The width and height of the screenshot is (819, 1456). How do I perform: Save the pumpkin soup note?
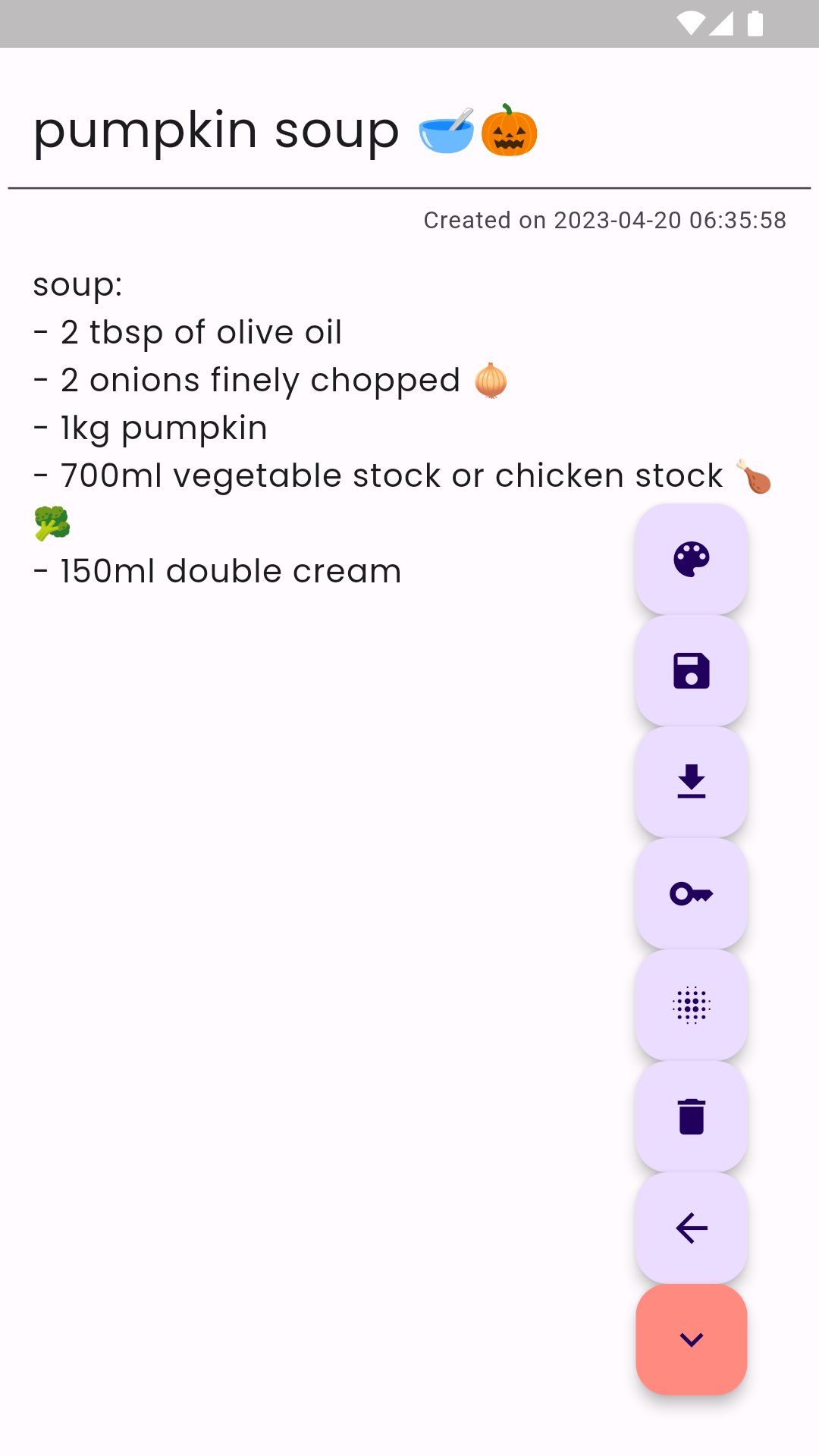coord(691,671)
